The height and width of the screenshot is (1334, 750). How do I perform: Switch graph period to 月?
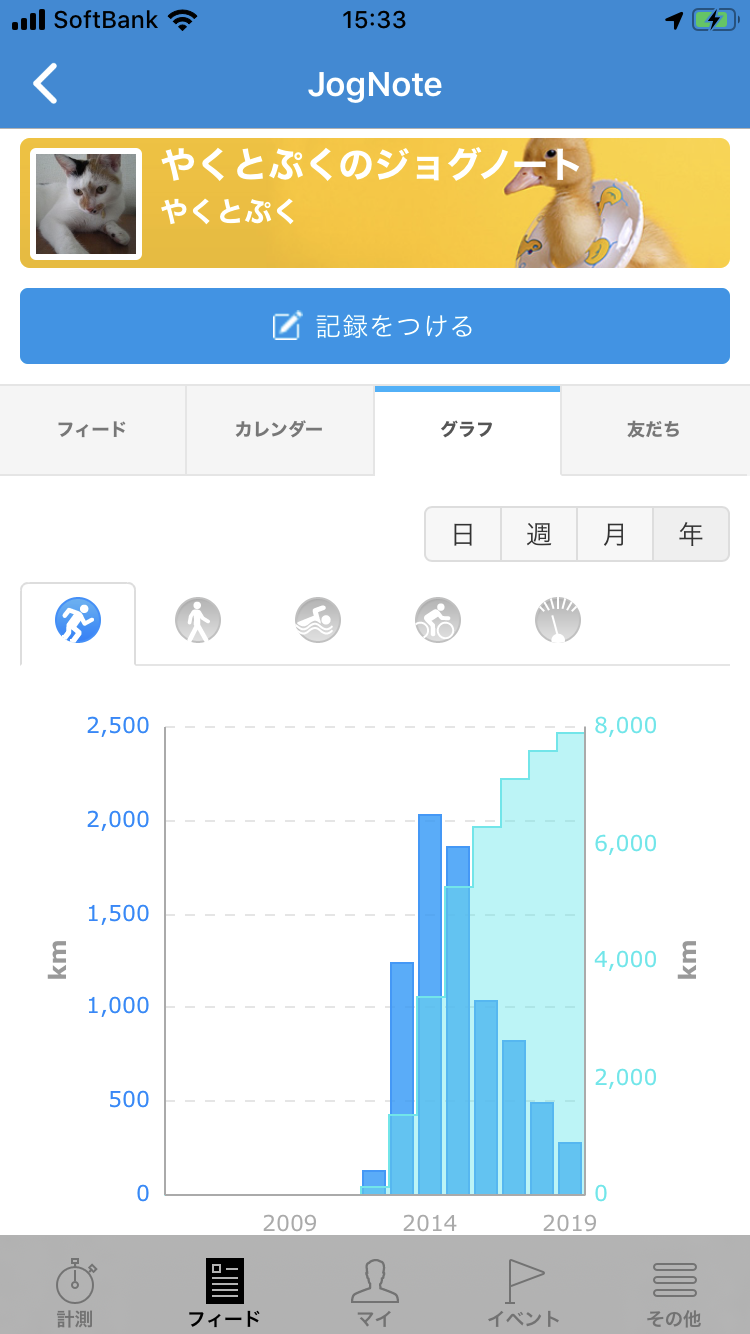pyautogui.click(x=615, y=534)
